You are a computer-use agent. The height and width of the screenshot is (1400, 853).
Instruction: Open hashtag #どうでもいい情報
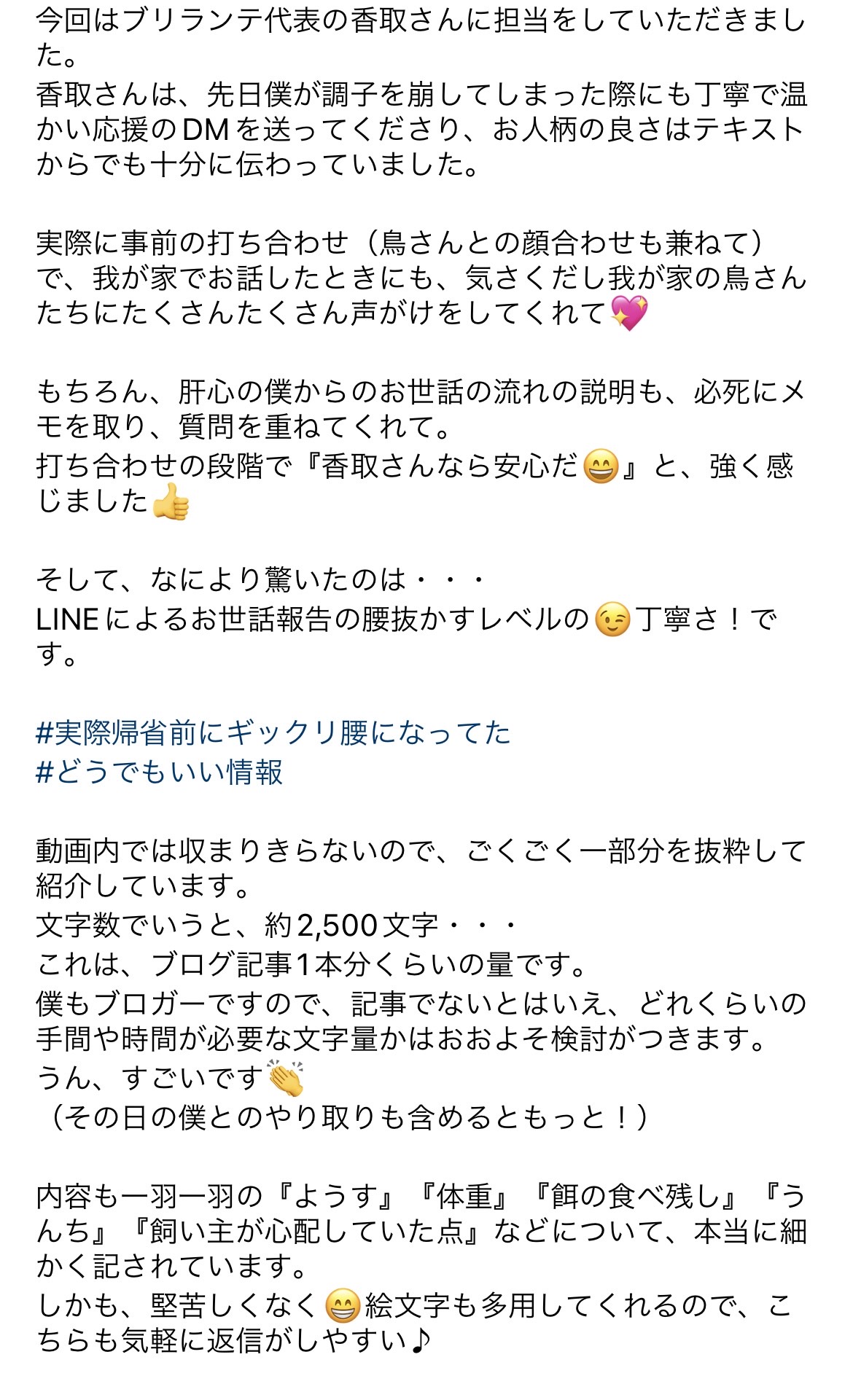(x=159, y=772)
